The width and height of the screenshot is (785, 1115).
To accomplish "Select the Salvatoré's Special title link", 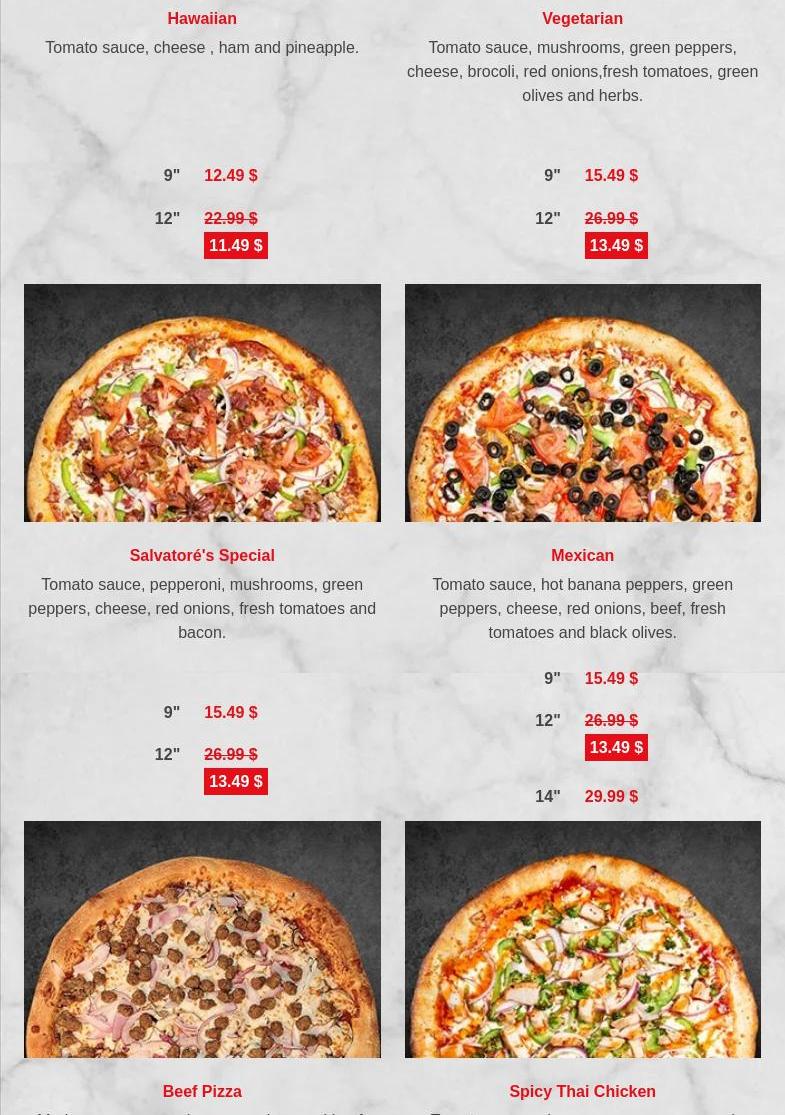I will click(x=202, y=555).
